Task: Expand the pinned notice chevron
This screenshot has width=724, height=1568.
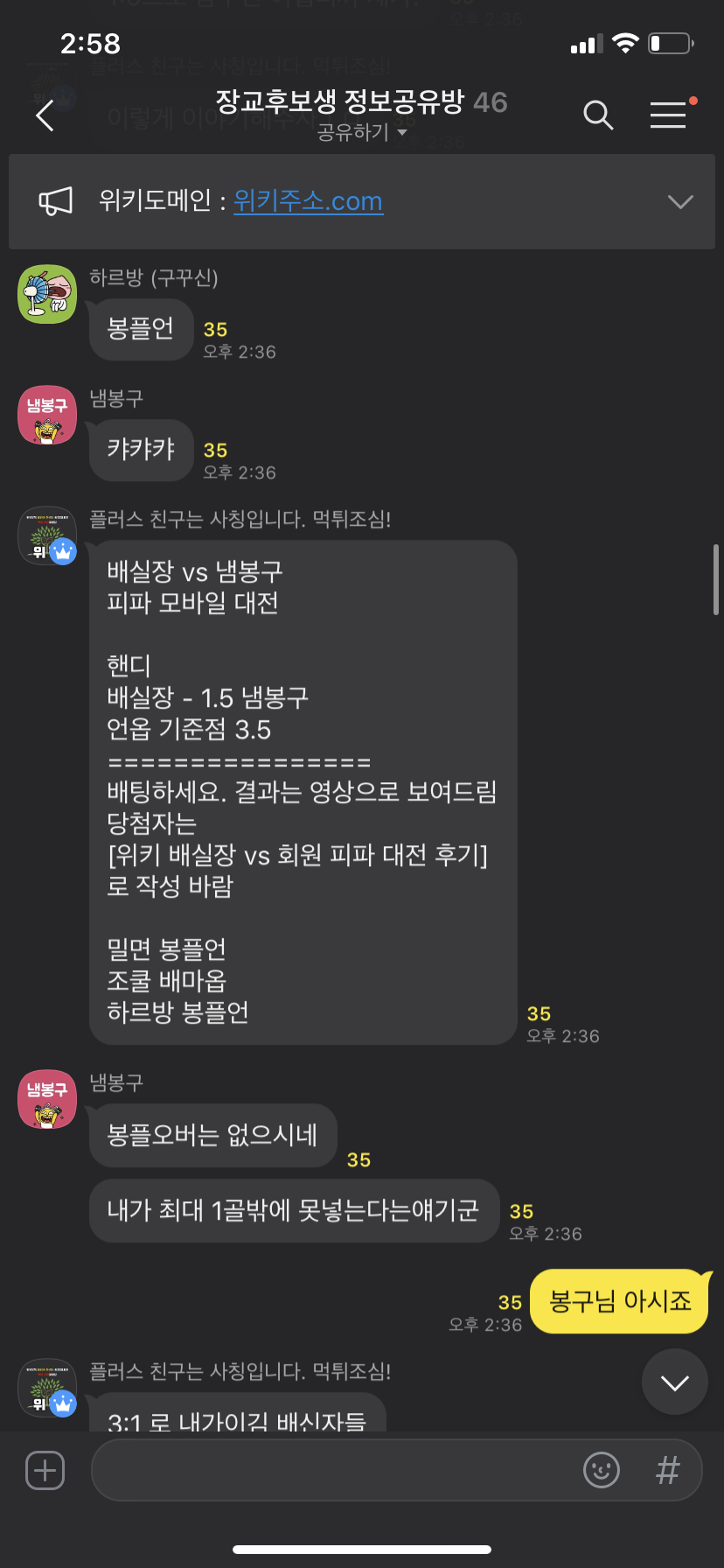Action: click(x=679, y=202)
